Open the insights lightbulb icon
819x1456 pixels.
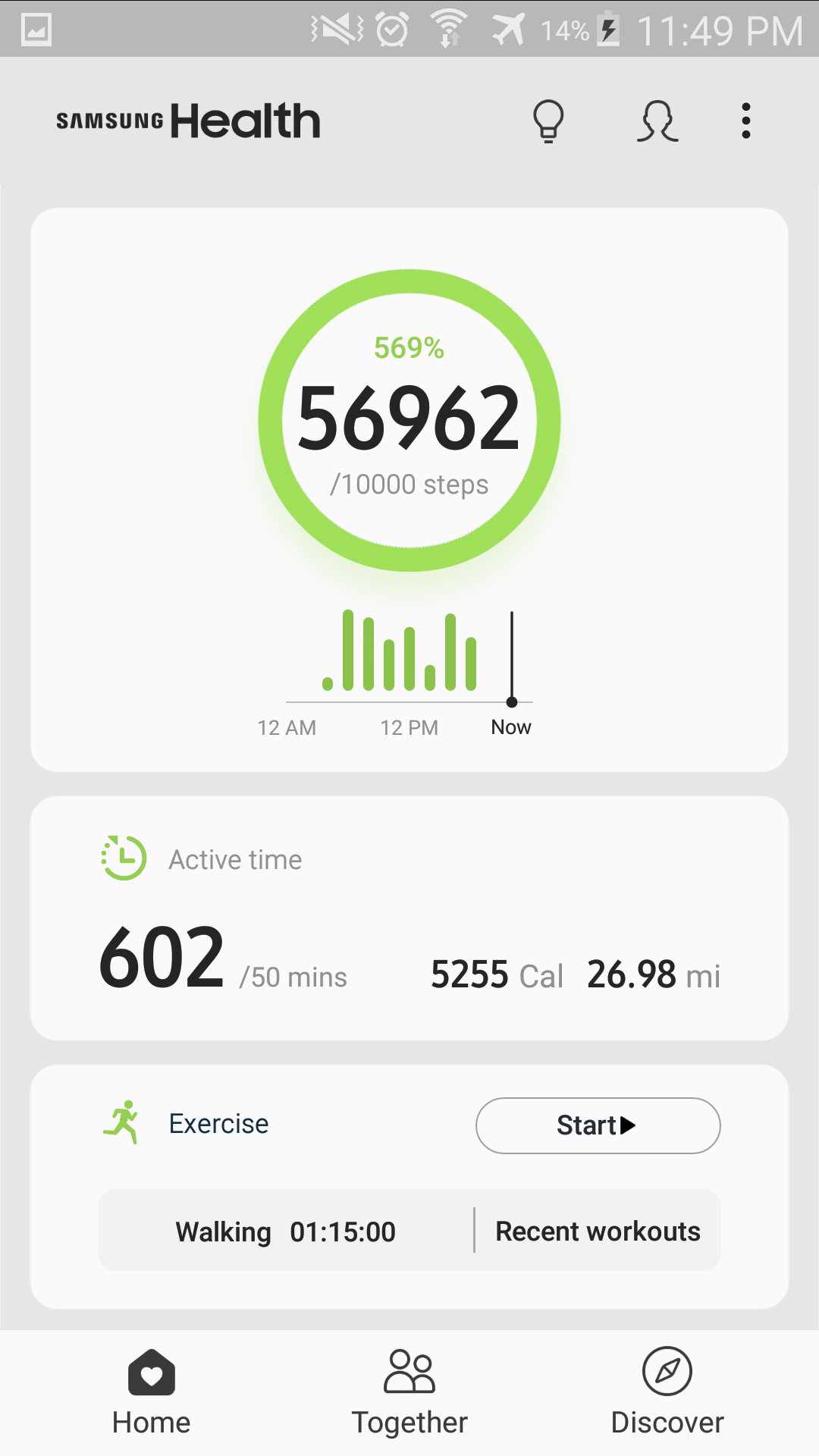[548, 121]
